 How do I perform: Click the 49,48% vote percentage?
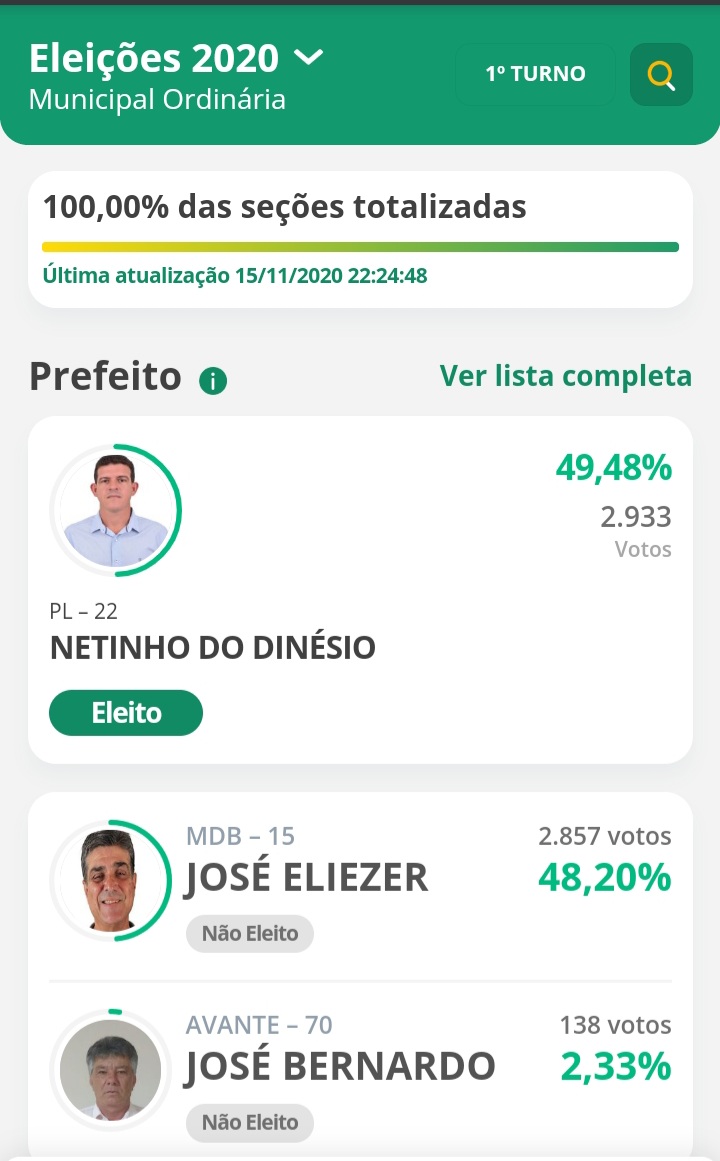[x=614, y=467]
